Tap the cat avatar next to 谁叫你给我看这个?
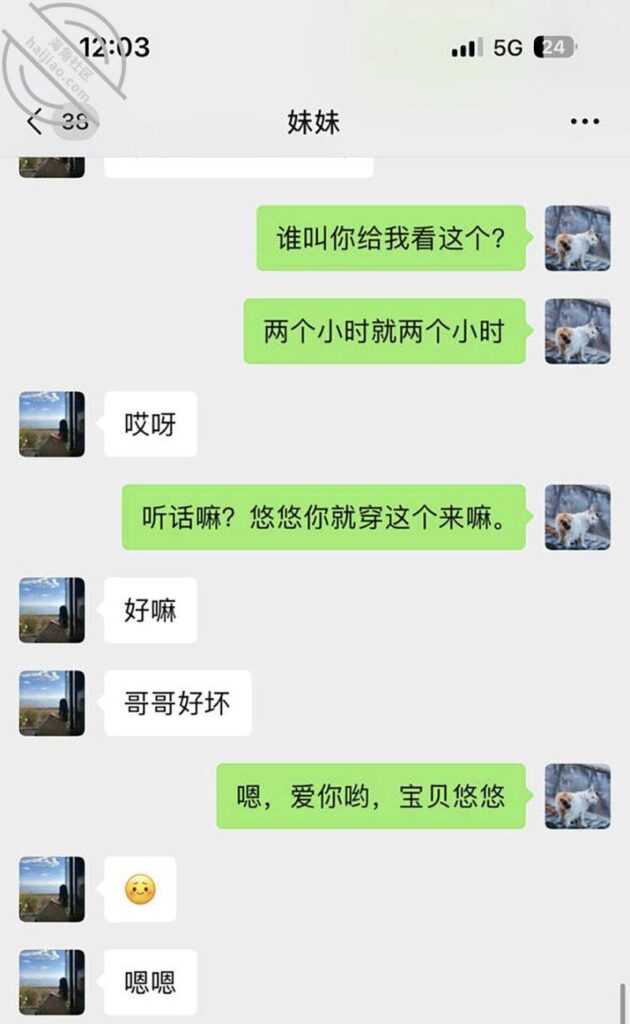630x1024 pixels. (577, 238)
